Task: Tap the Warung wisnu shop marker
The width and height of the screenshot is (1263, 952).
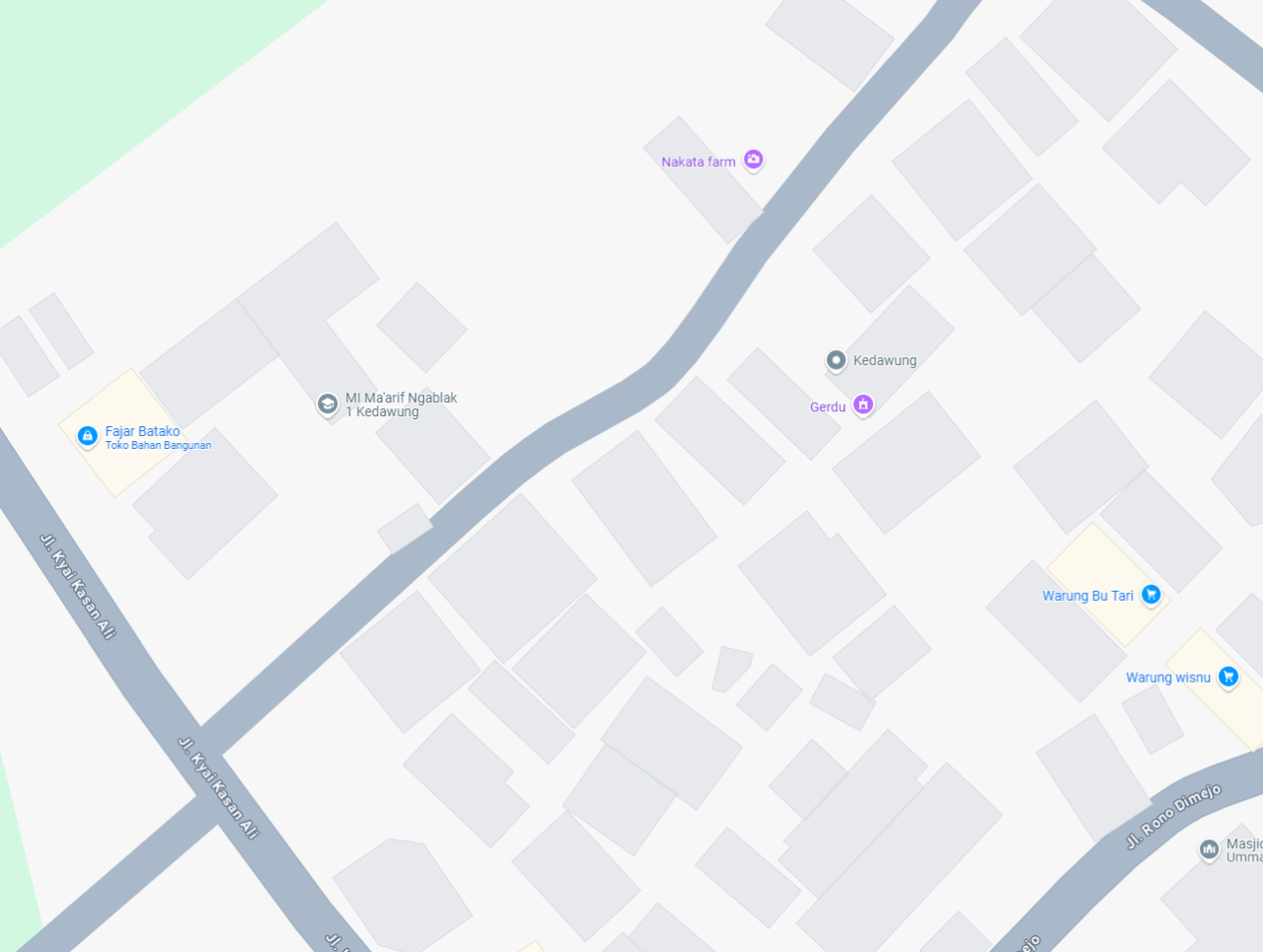Action: [1228, 677]
